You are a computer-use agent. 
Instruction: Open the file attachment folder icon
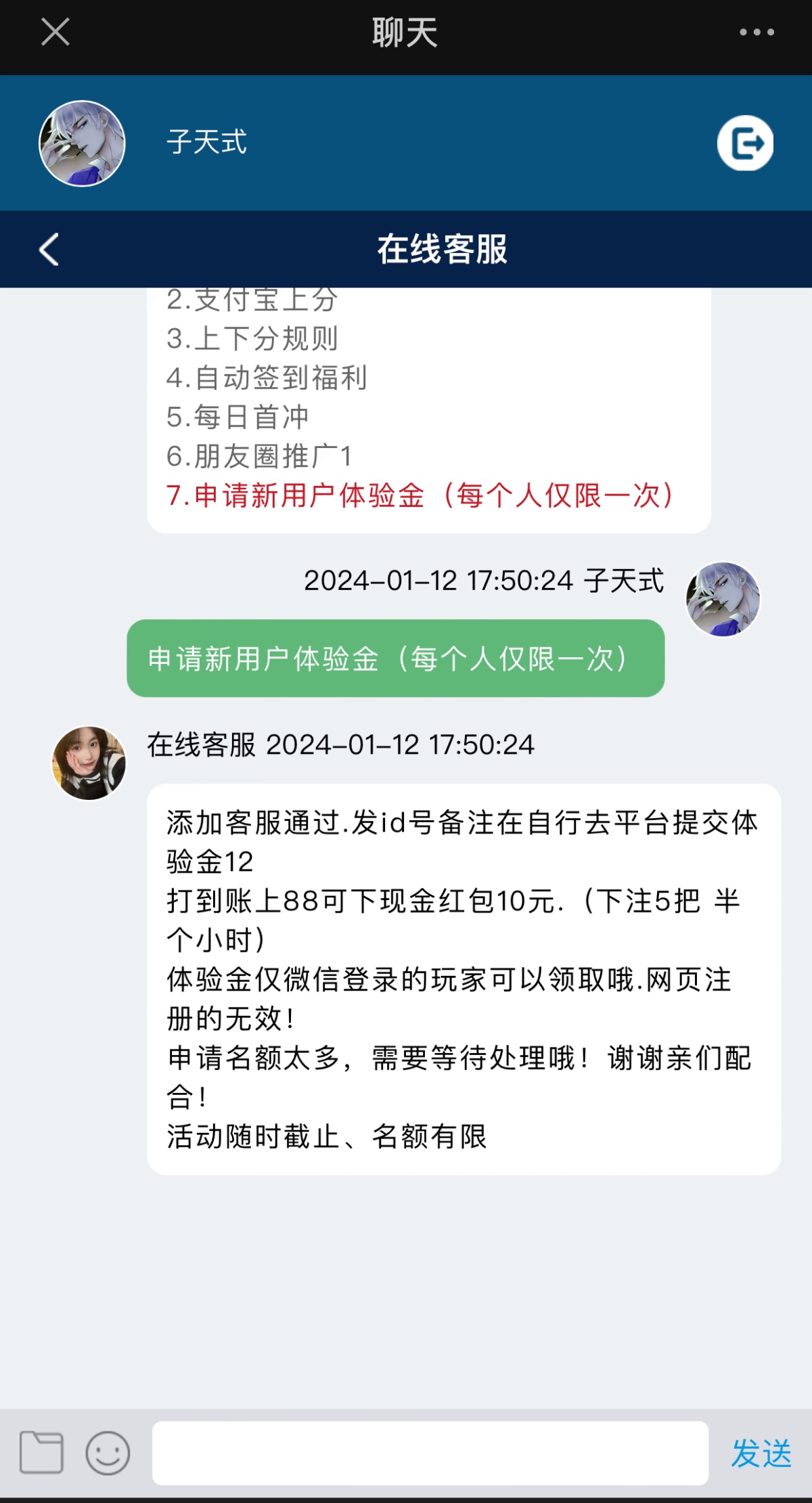pyautogui.click(x=41, y=1452)
